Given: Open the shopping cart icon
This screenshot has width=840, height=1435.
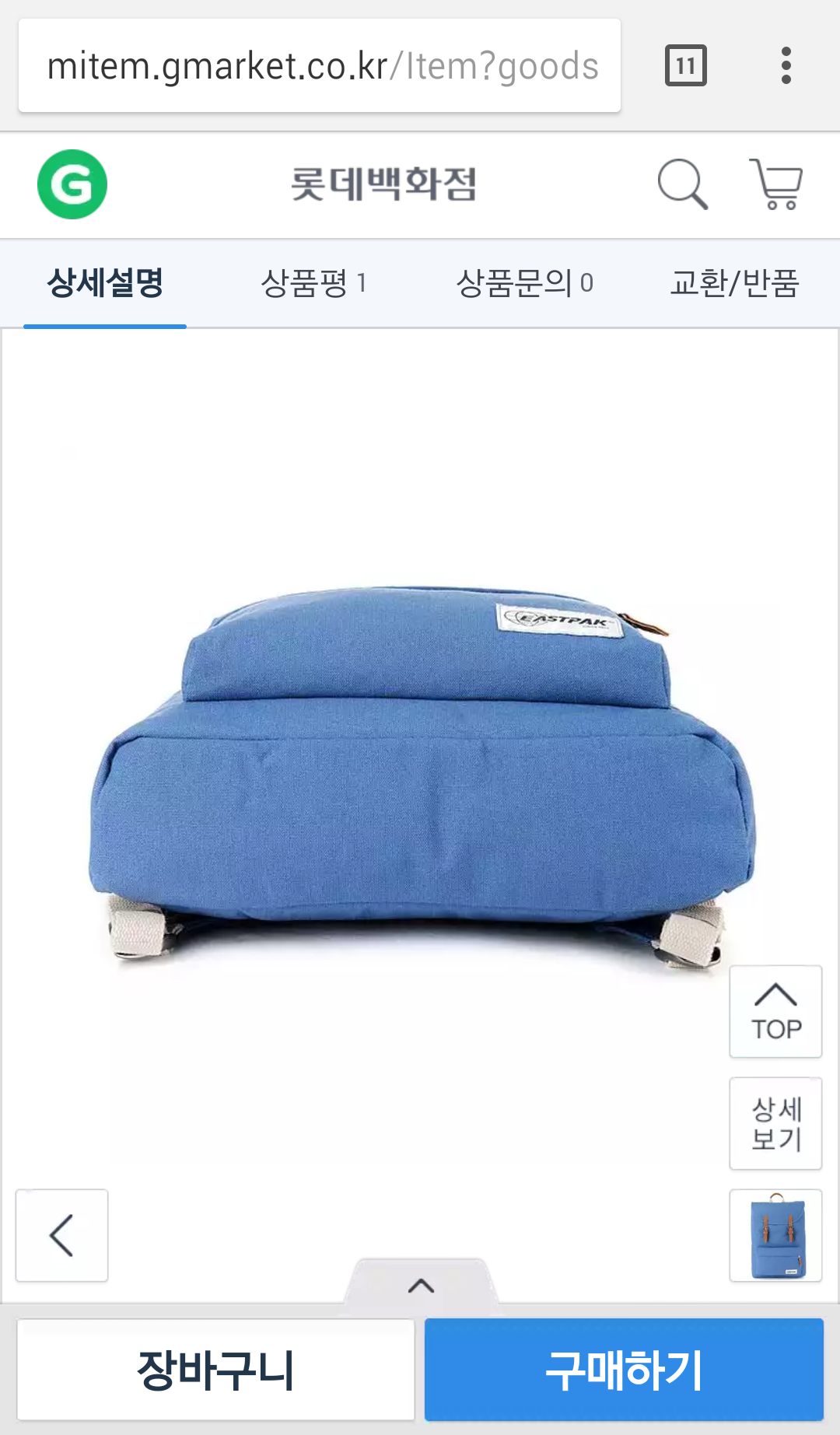Looking at the screenshot, I should click(776, 184).
